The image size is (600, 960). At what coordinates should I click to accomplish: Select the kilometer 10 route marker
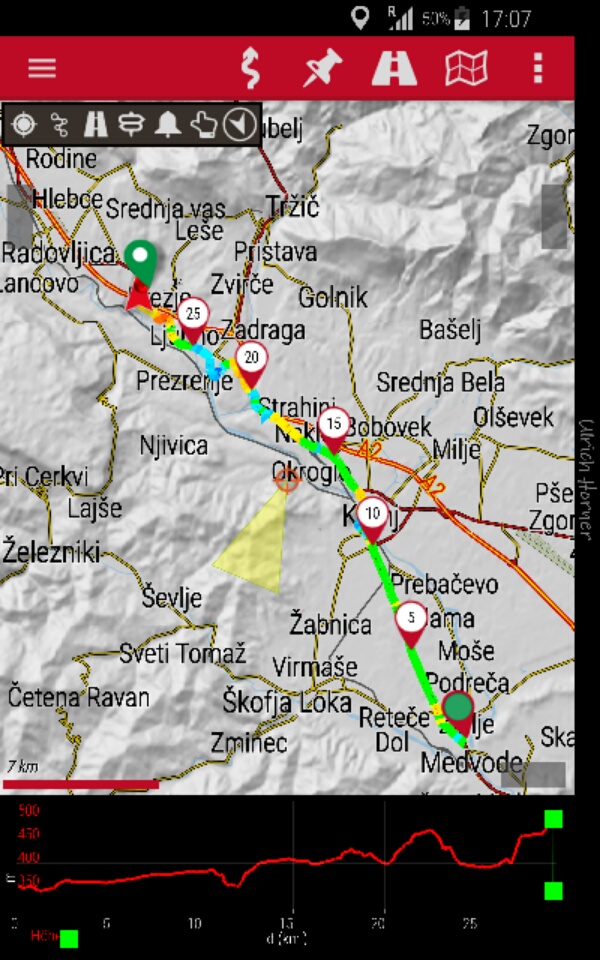(x=373, y=516)
